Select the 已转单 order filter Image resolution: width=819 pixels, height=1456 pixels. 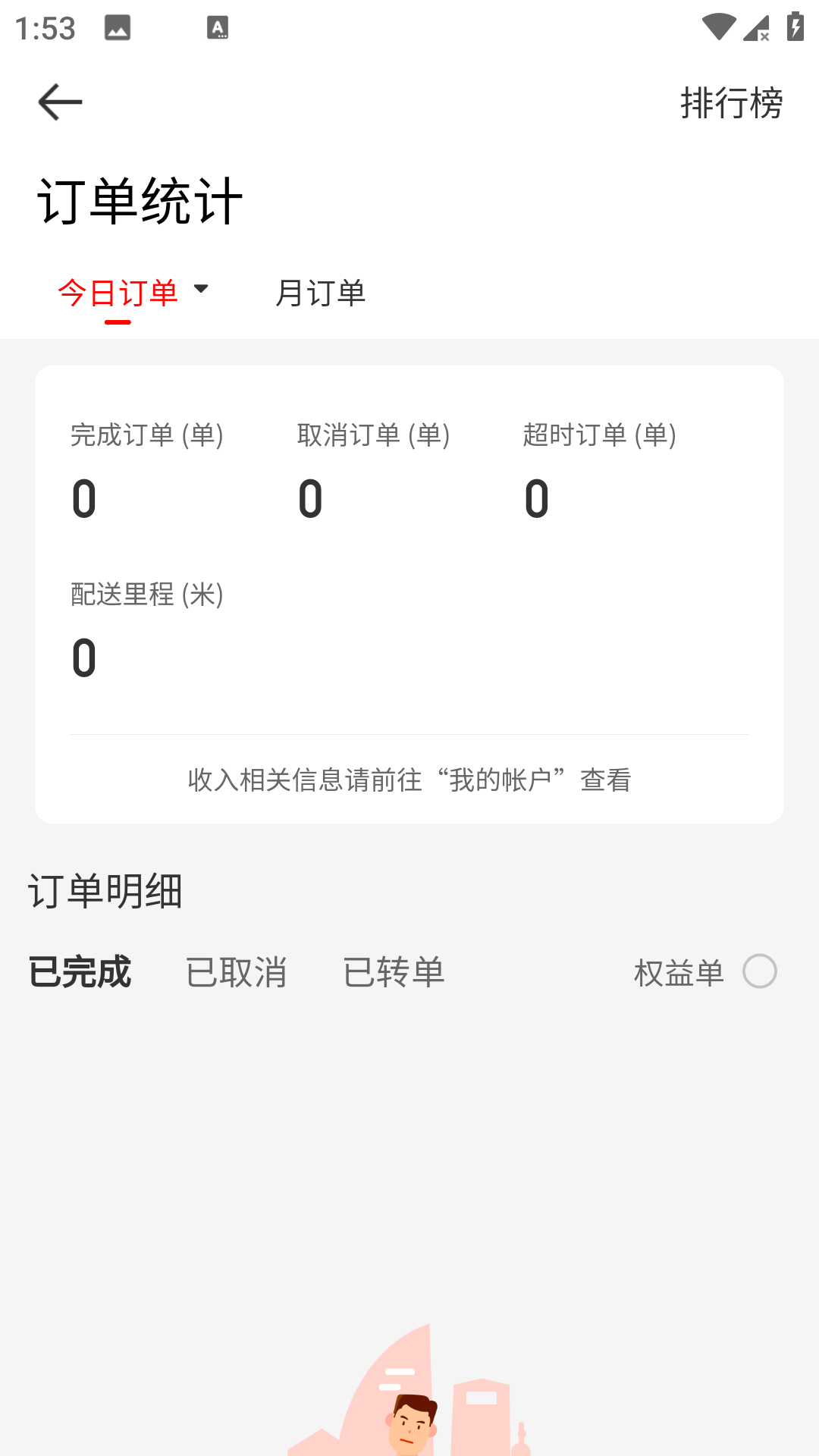(x=394, y=972)
